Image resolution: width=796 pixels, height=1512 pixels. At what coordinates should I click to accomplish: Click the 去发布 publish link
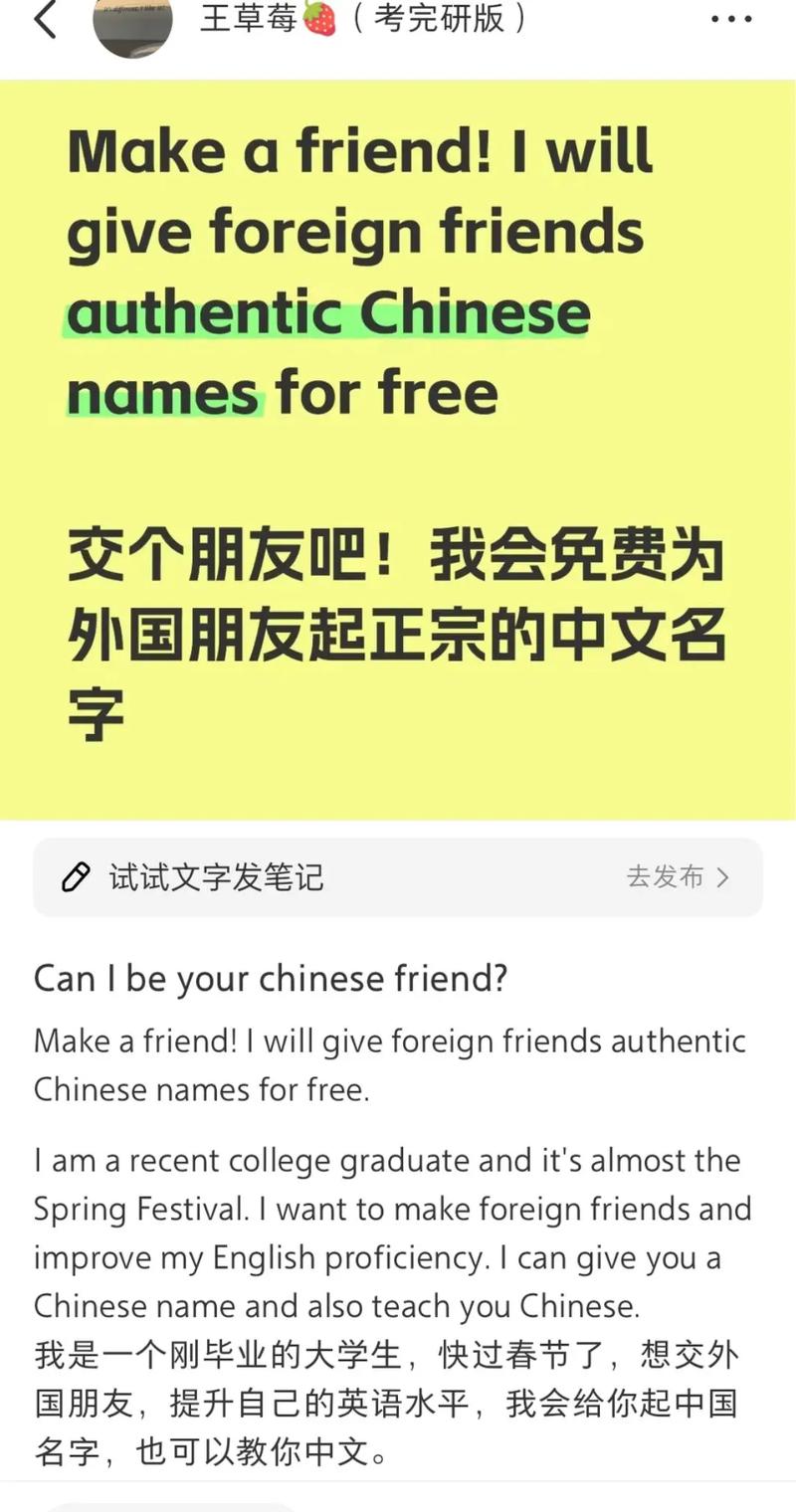667,877
